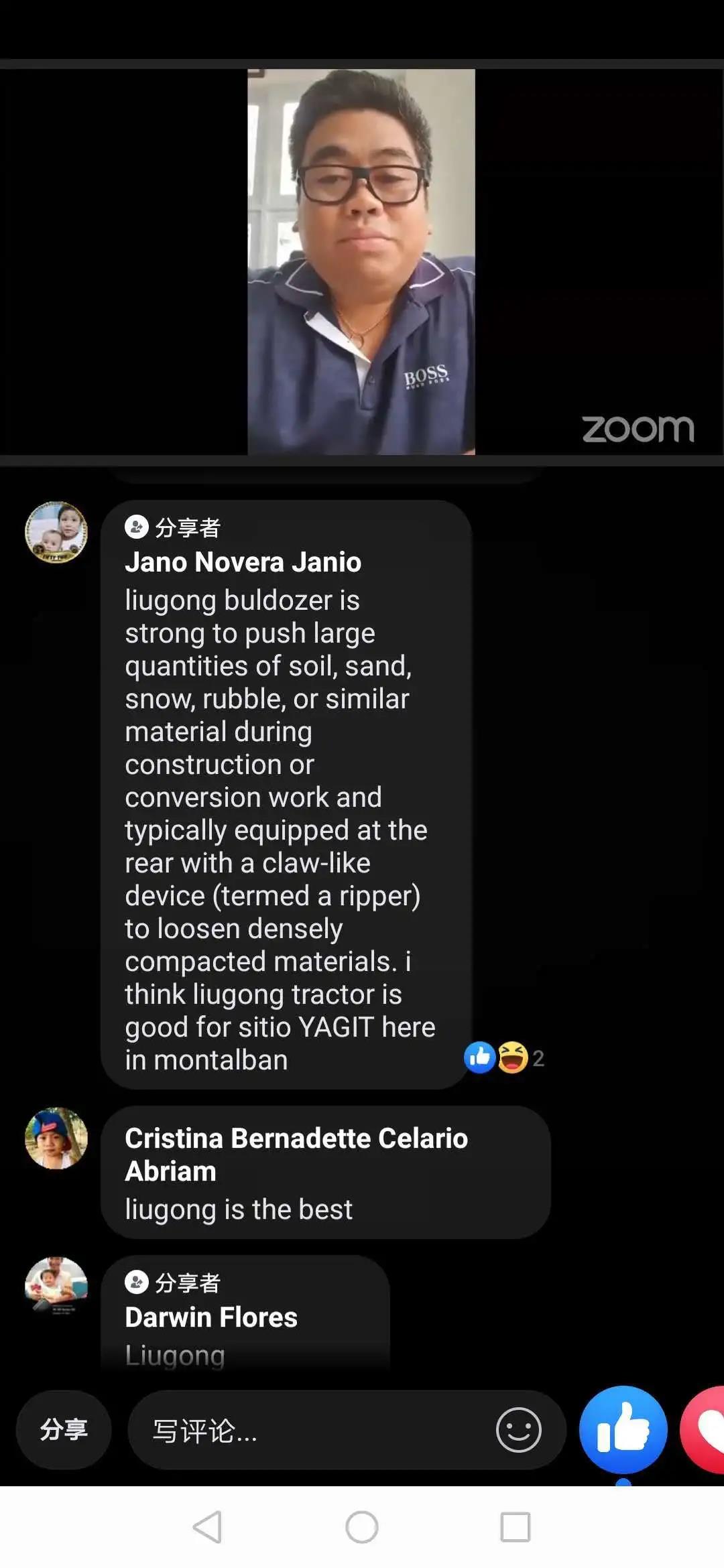Tap the Jano Novera Janio name
Screen dimensions: 724x1568
coord(243,562)
